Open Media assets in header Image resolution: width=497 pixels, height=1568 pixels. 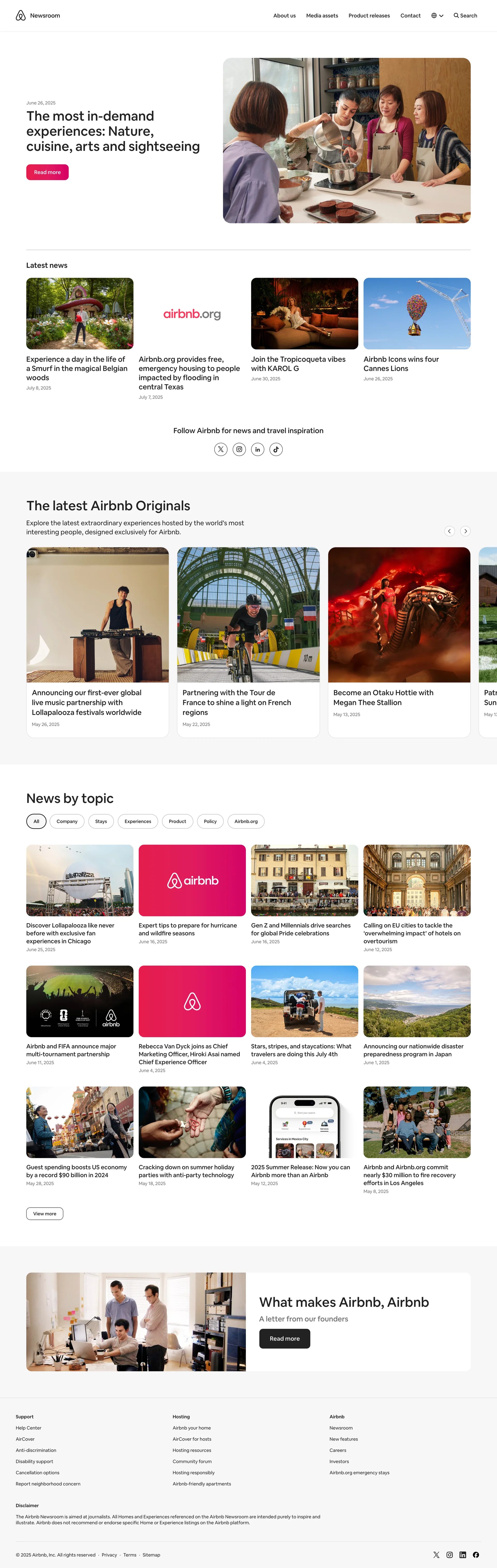pyautogui.click(x=322, y=16)
